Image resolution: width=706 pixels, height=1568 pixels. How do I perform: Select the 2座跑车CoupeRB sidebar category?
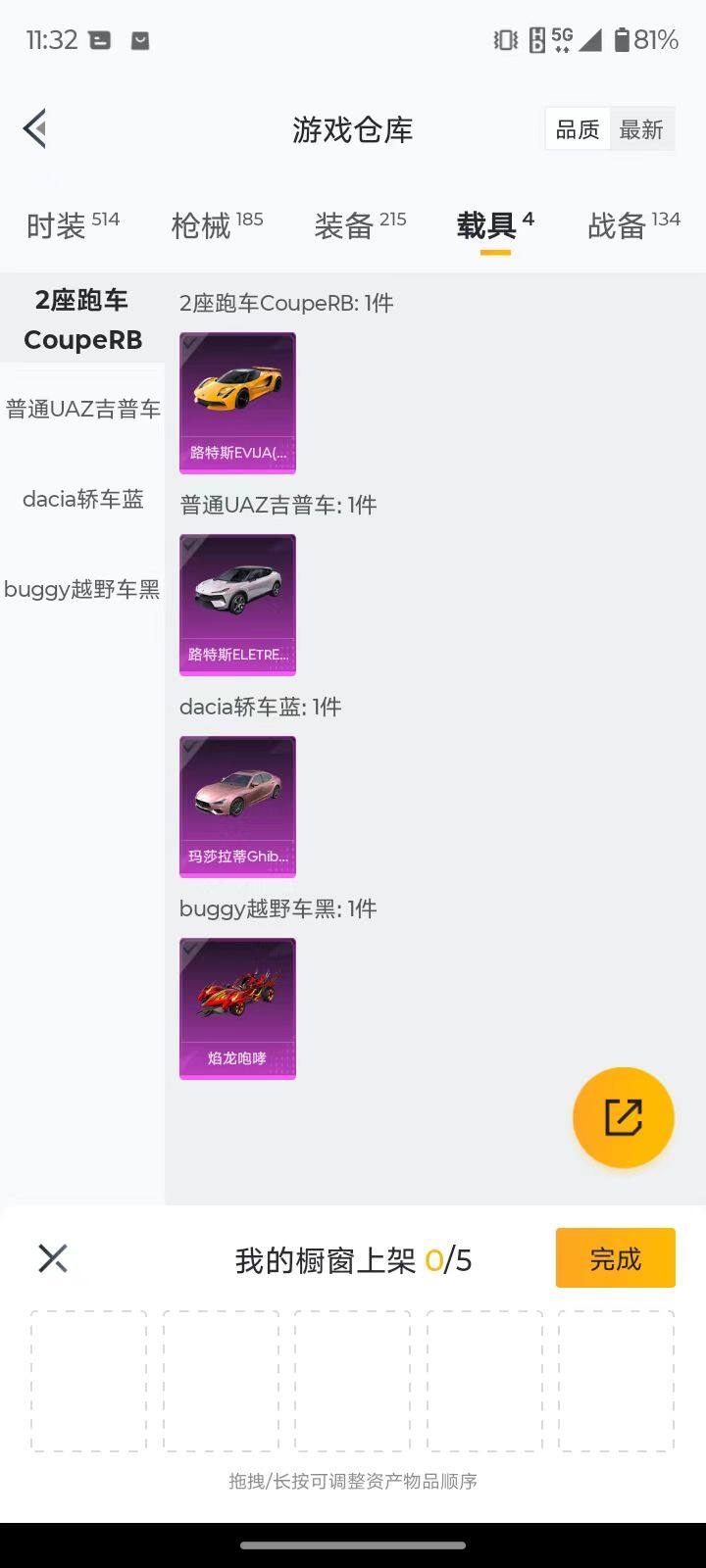point(82,319)
